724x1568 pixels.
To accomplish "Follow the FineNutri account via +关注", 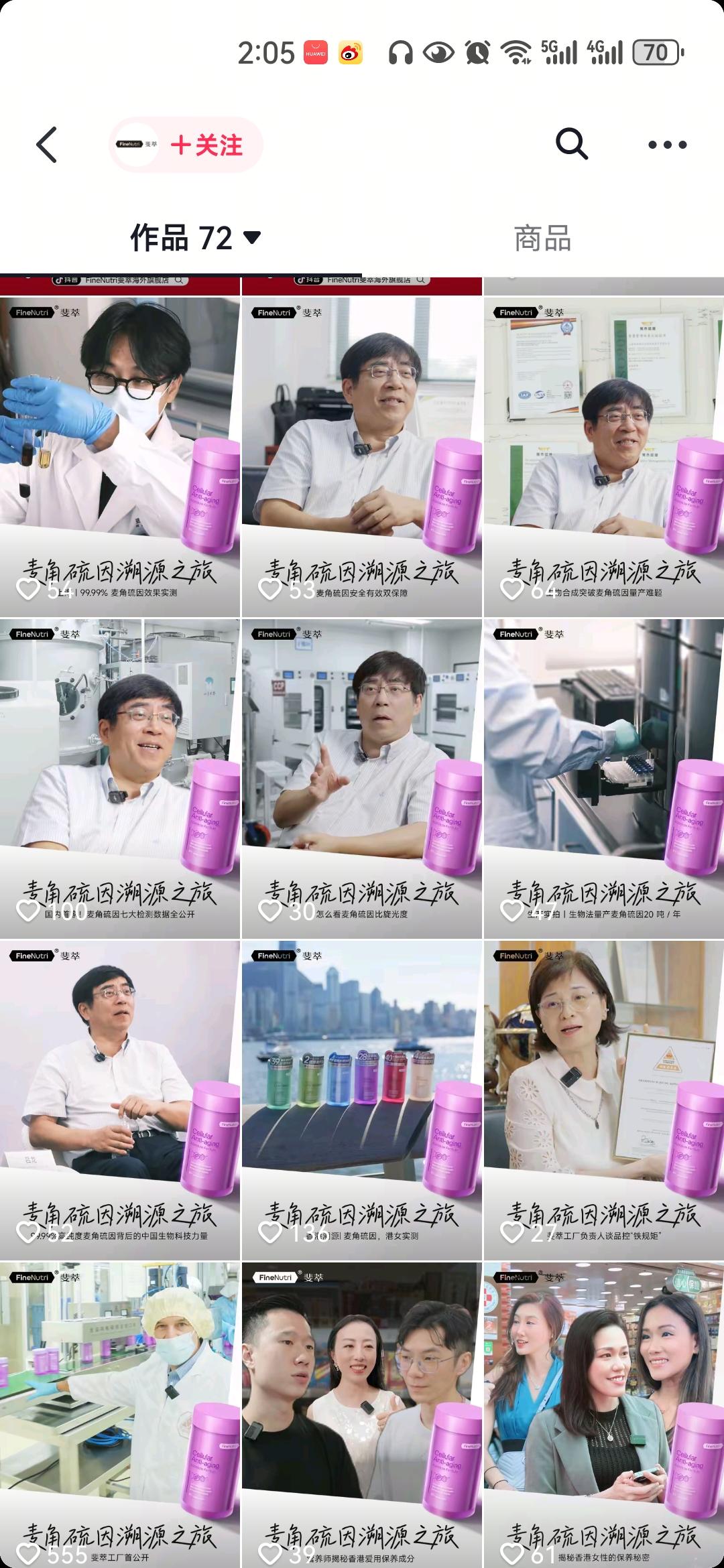I will pyautogui.click(x=206, y=145).
